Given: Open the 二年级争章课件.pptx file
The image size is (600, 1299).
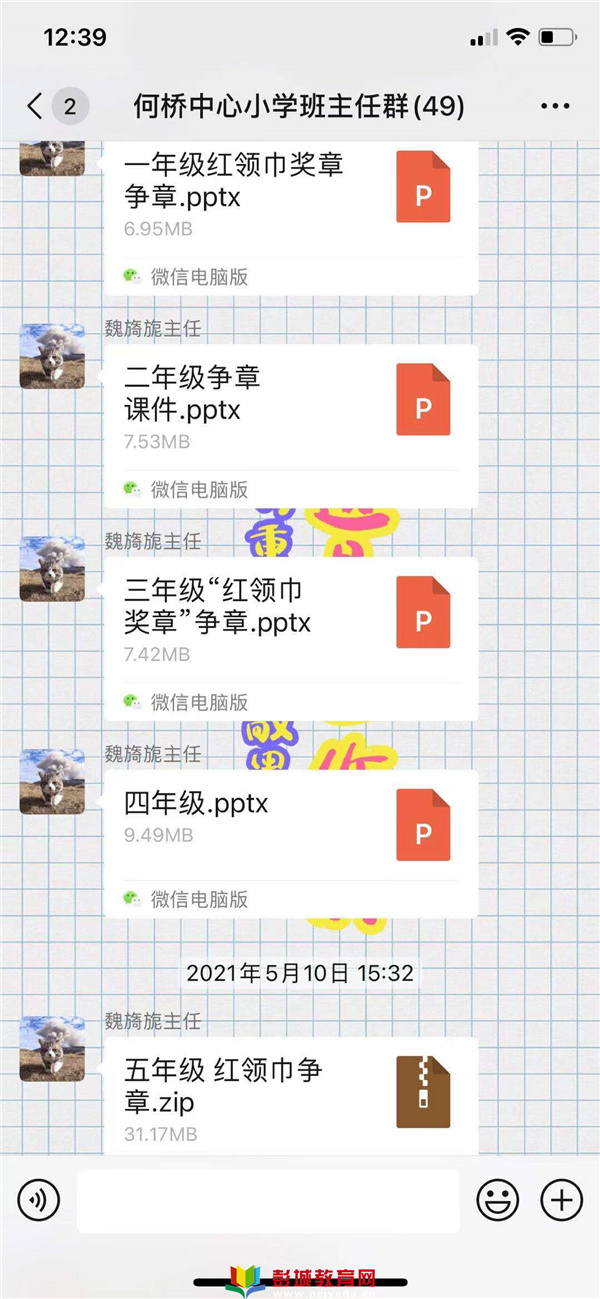Looking at the screenshot, I should coord(290,410).
